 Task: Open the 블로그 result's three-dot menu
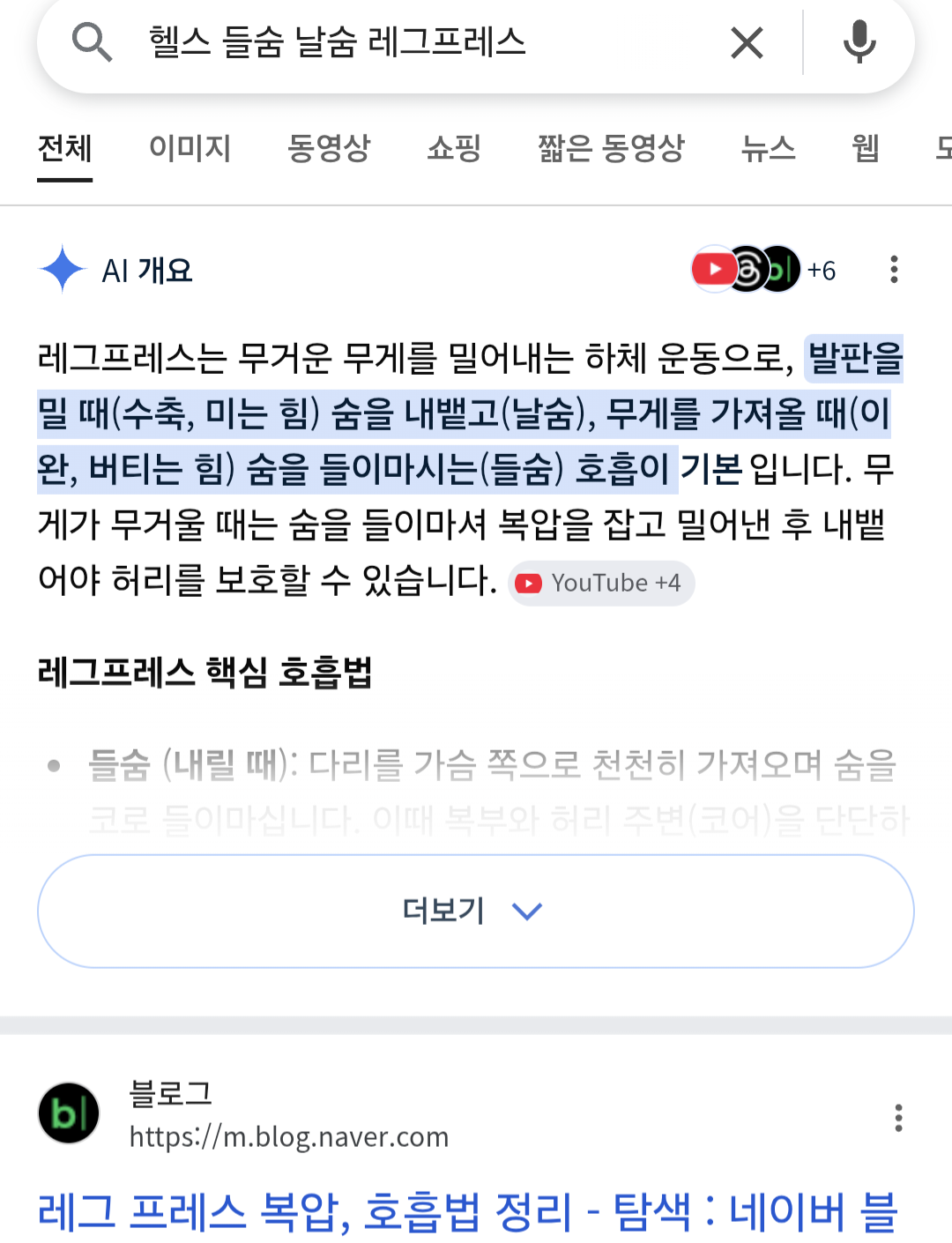pyautogui.click(x=898, y=1117)
